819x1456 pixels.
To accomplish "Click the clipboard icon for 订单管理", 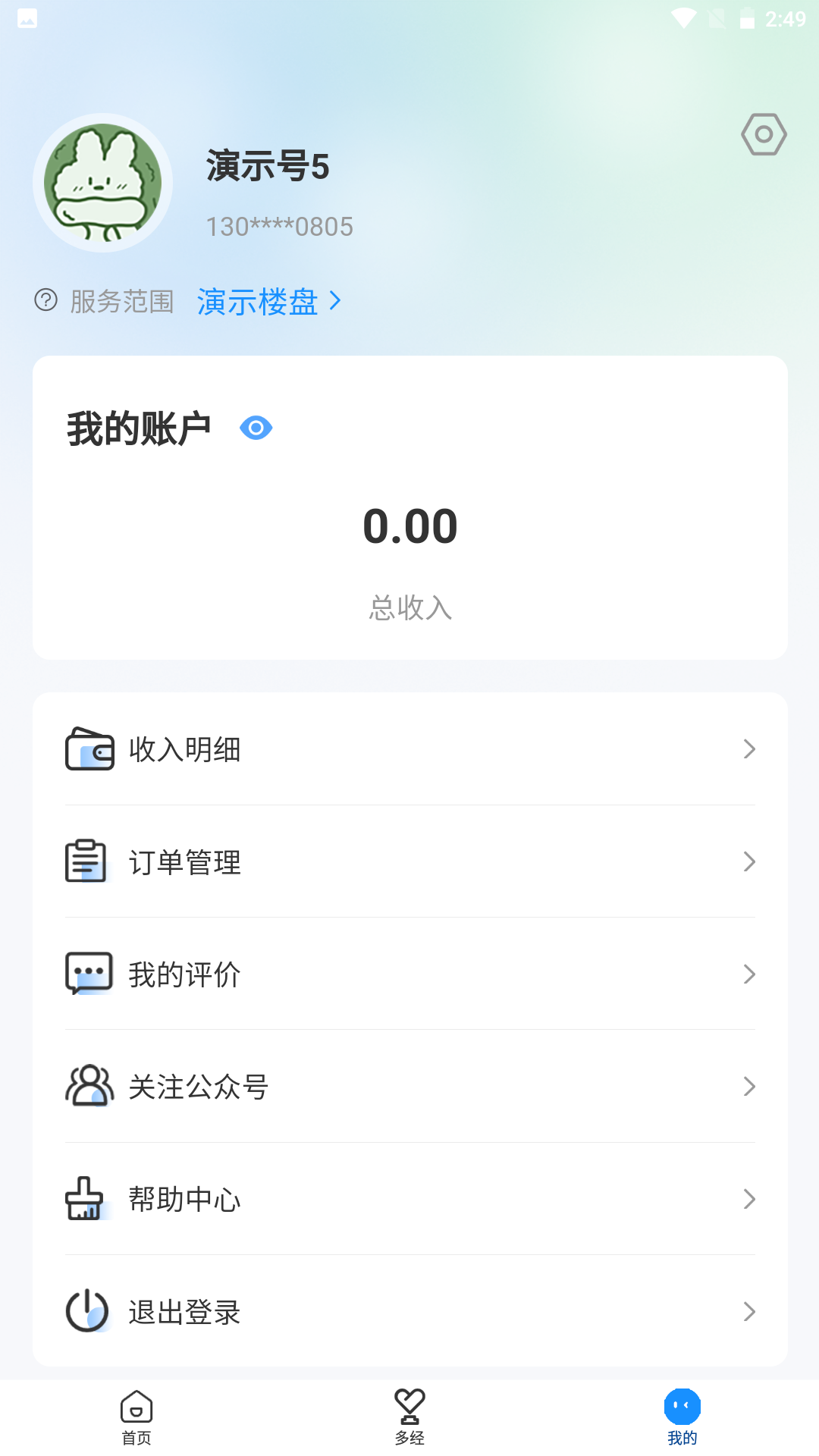I will 86,861.
